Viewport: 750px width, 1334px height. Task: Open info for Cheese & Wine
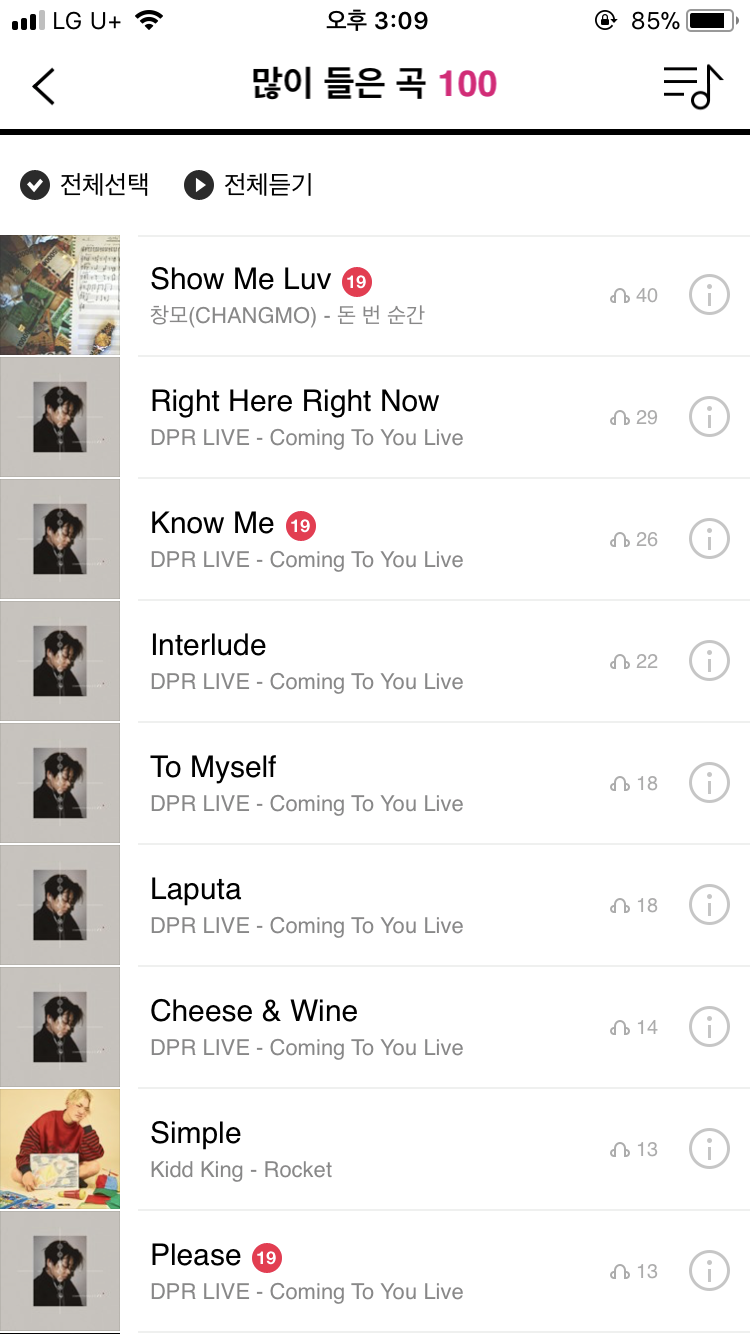tap(709, 1028)
